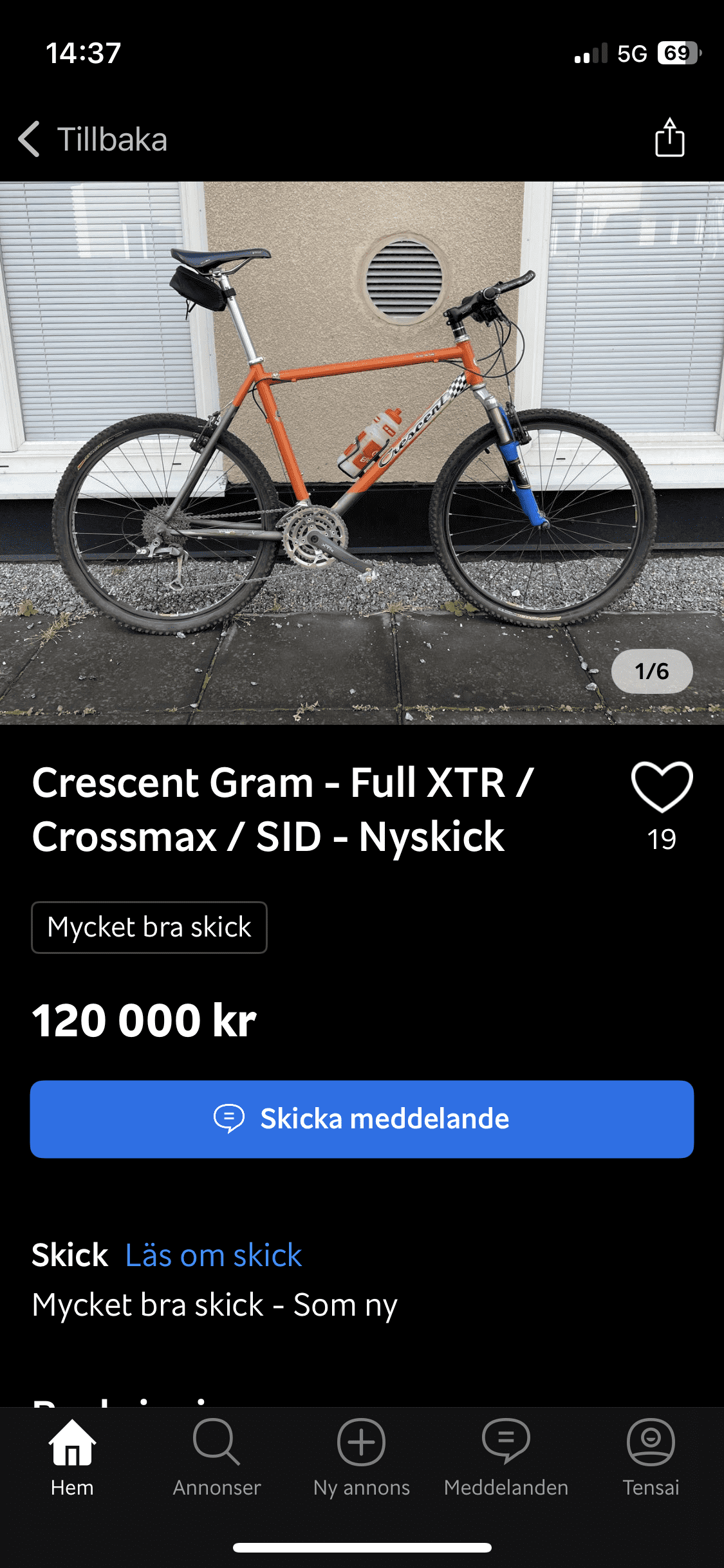Tap the Skicka meddelande button
724x1568 pixels.
pyautogui.click(x=362, y=1119)
